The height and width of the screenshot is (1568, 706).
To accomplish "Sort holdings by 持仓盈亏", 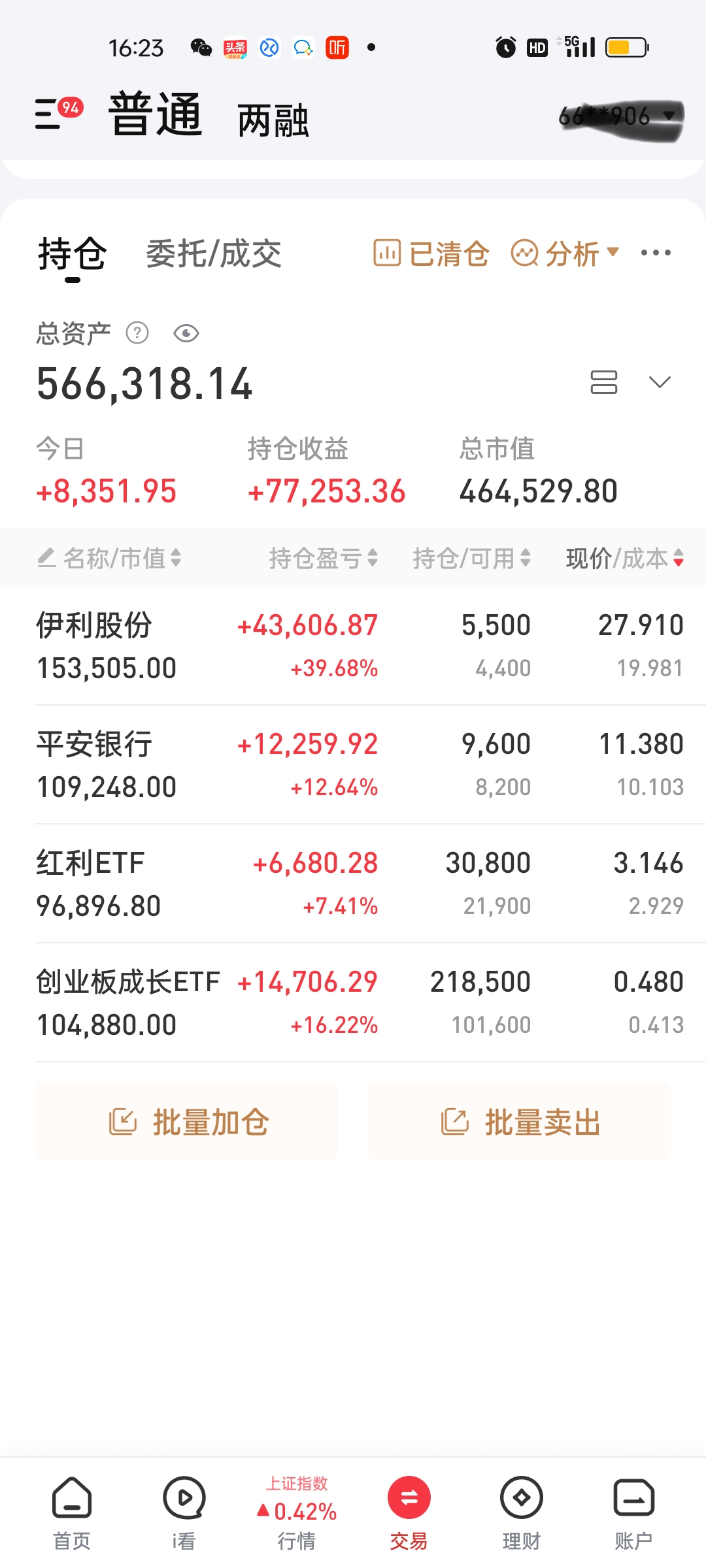I will point(324,559).
